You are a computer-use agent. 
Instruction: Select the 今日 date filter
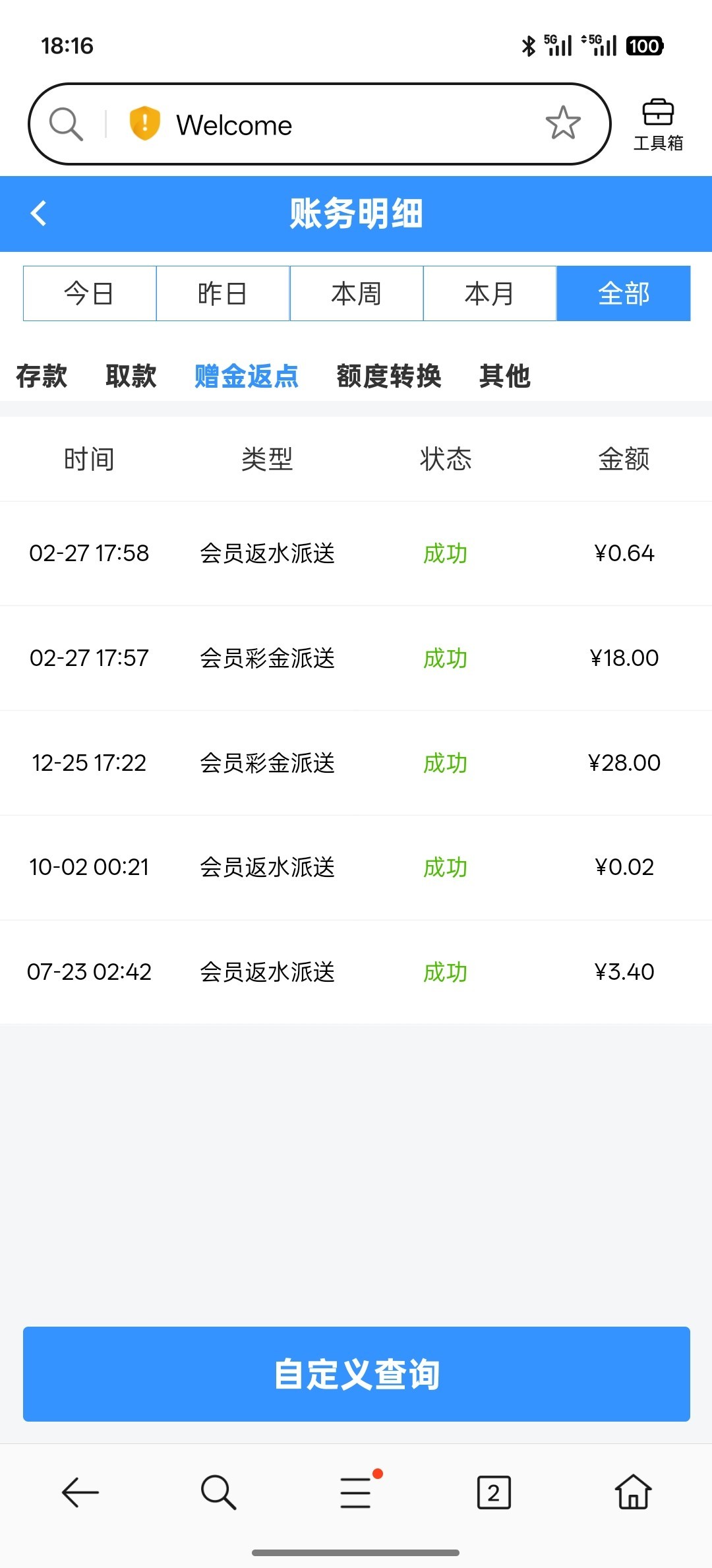point(90,293)
